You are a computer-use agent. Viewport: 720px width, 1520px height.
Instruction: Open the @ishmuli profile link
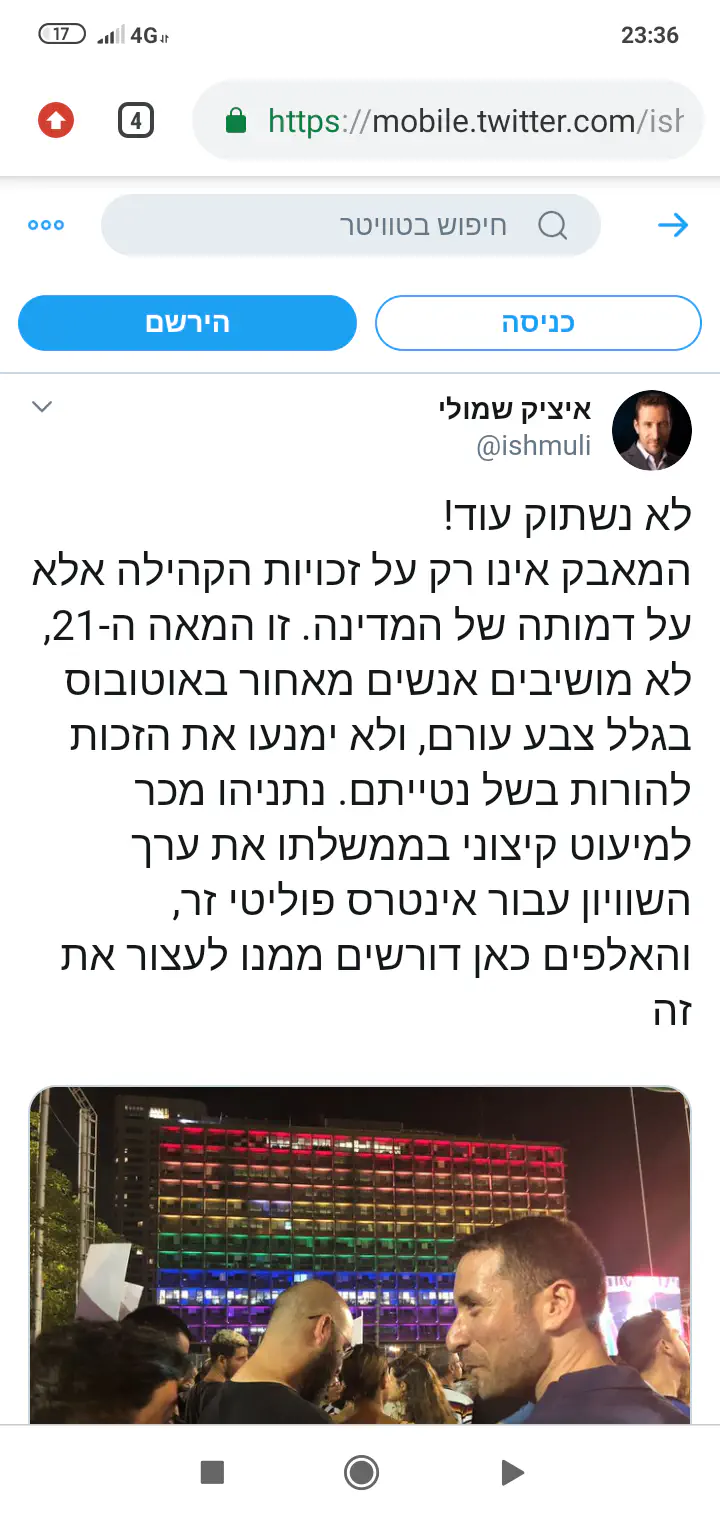tap(533, 446)
